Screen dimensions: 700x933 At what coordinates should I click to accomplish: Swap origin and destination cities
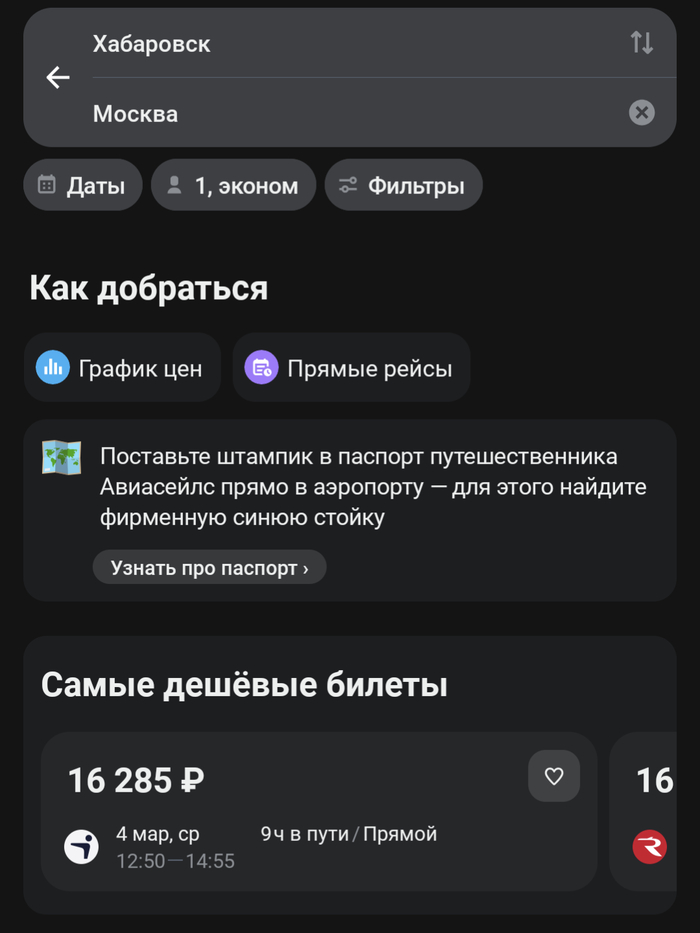point(641,43)
